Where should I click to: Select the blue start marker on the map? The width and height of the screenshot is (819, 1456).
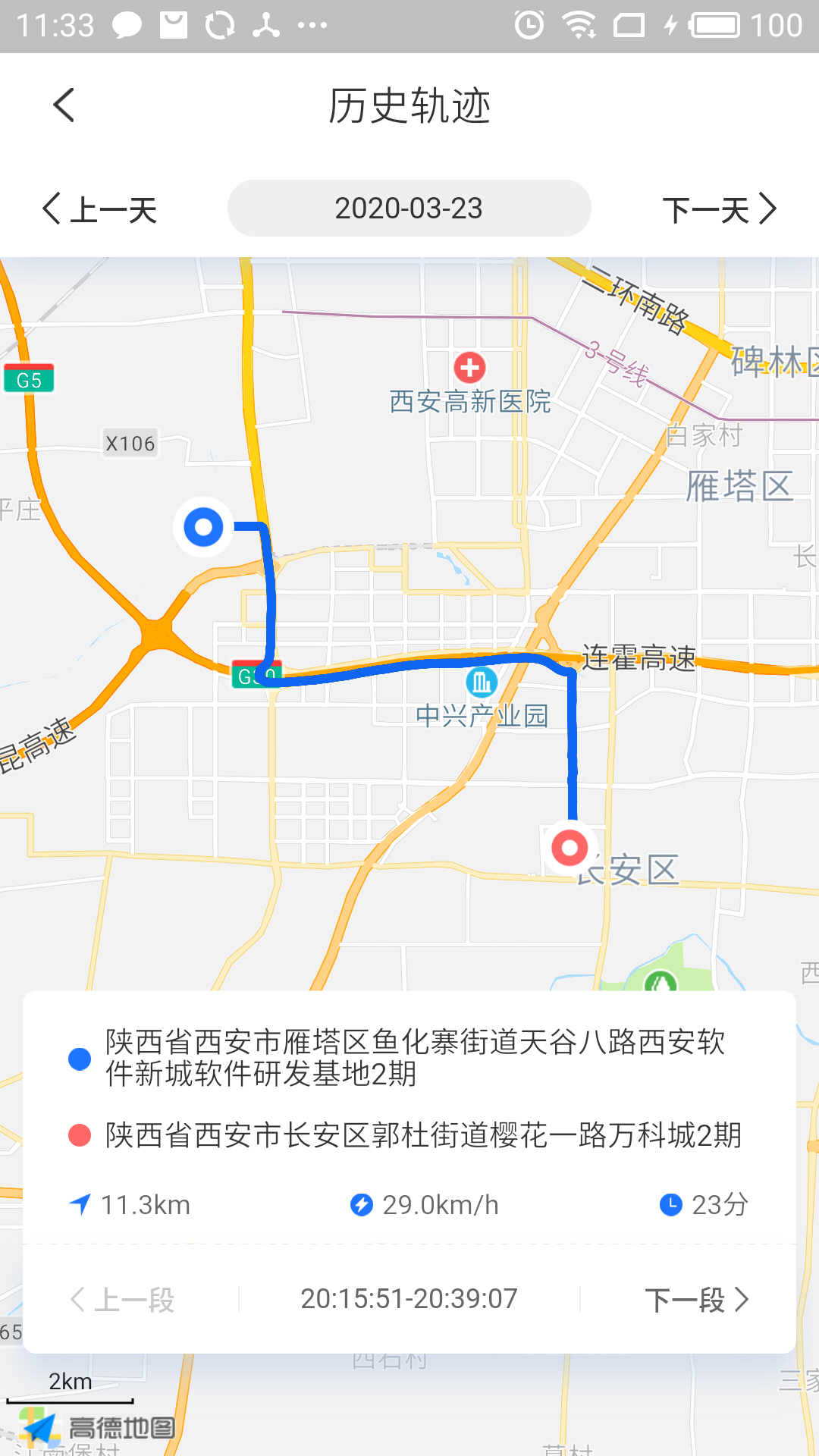(x=203, y=526)
